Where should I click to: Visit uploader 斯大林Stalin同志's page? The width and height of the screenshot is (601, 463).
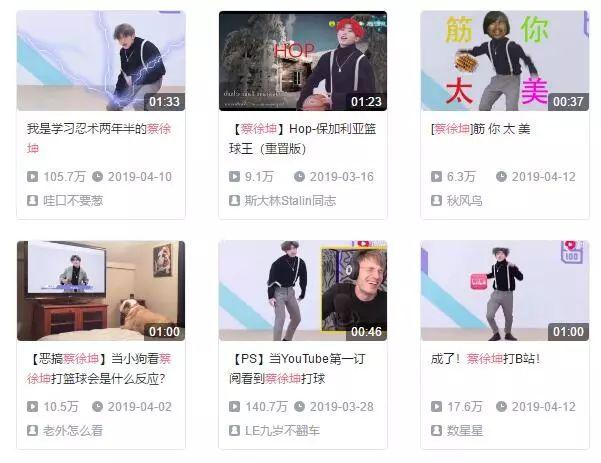click(290, 200)
